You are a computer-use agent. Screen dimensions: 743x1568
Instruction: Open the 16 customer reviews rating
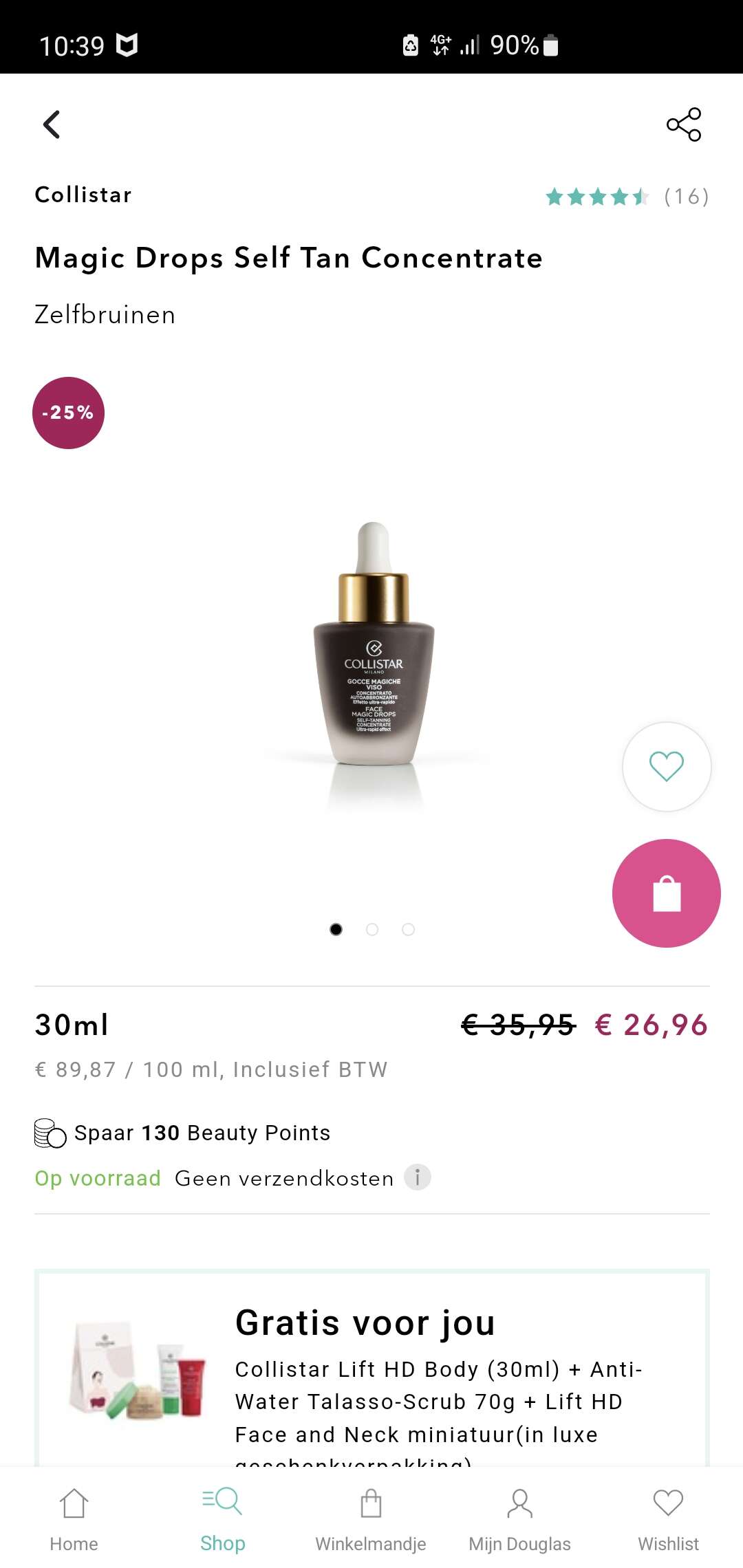click(x=627, y=197)
